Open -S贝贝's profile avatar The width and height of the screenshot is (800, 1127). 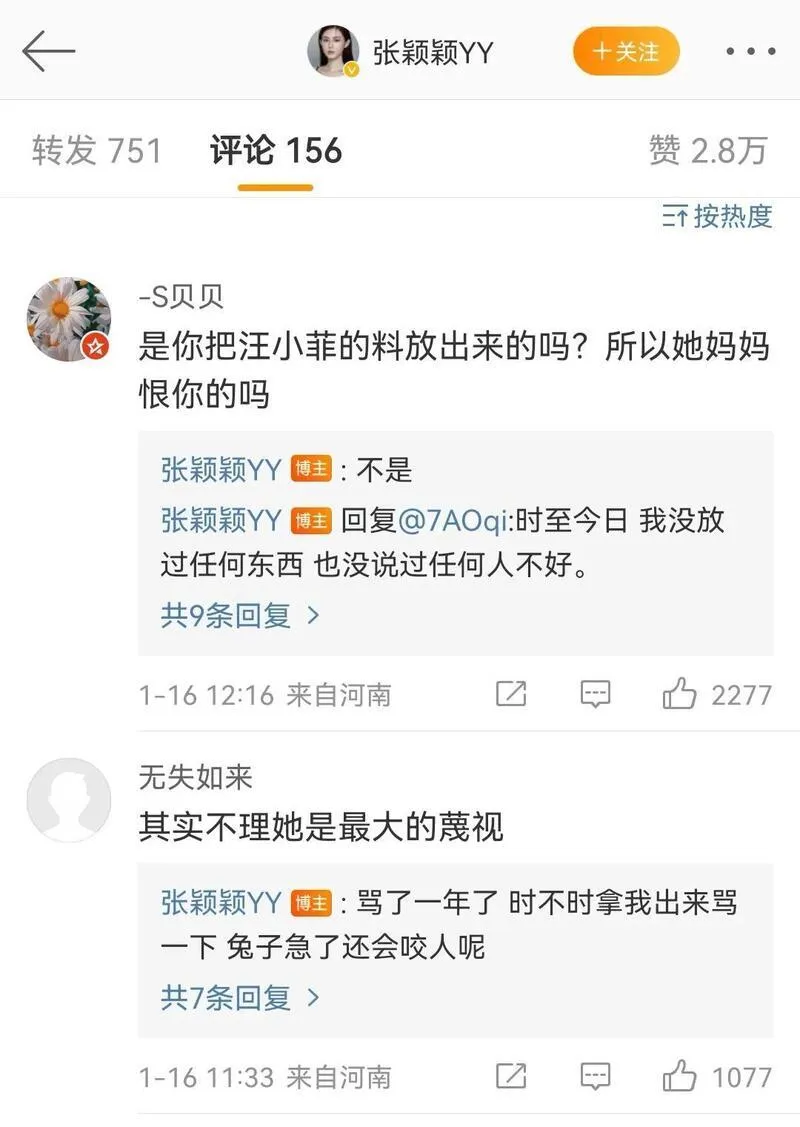pyautogui.click(x=69, y=319)
